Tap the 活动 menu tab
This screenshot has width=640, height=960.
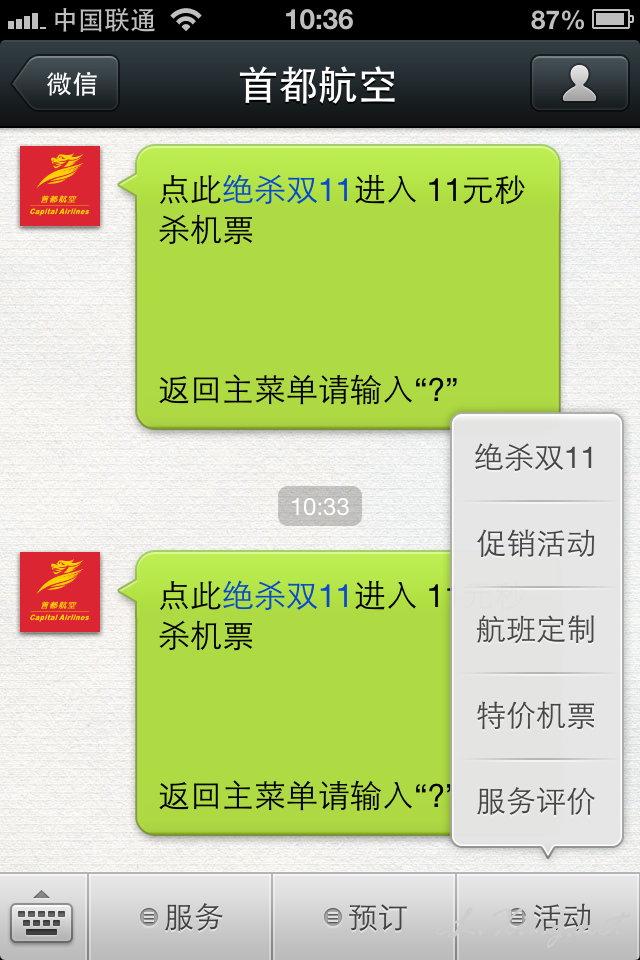549,917
